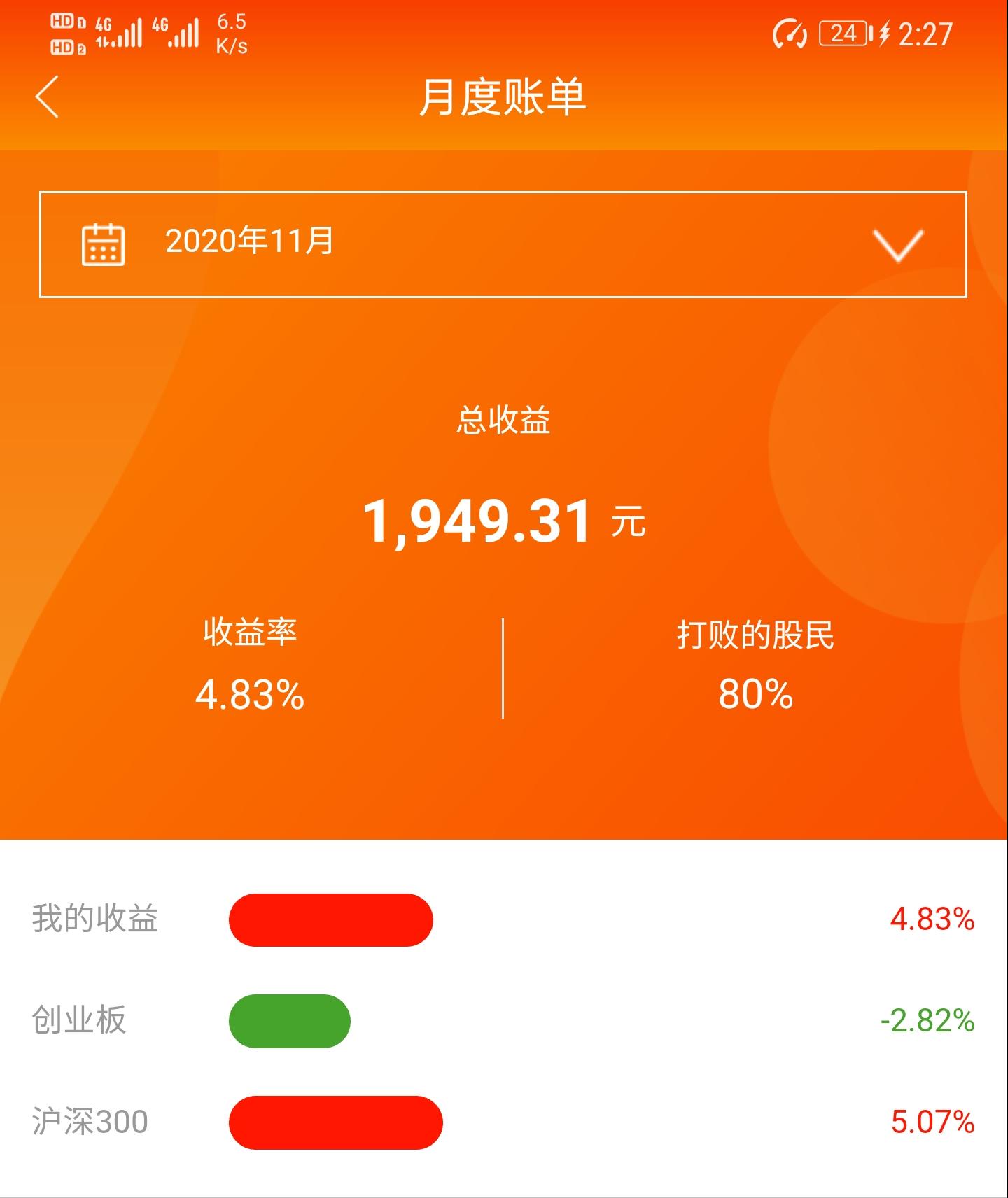Screen dimensions: 1008x1198
Task: Select the 月度账单 title
Action: 503,97
